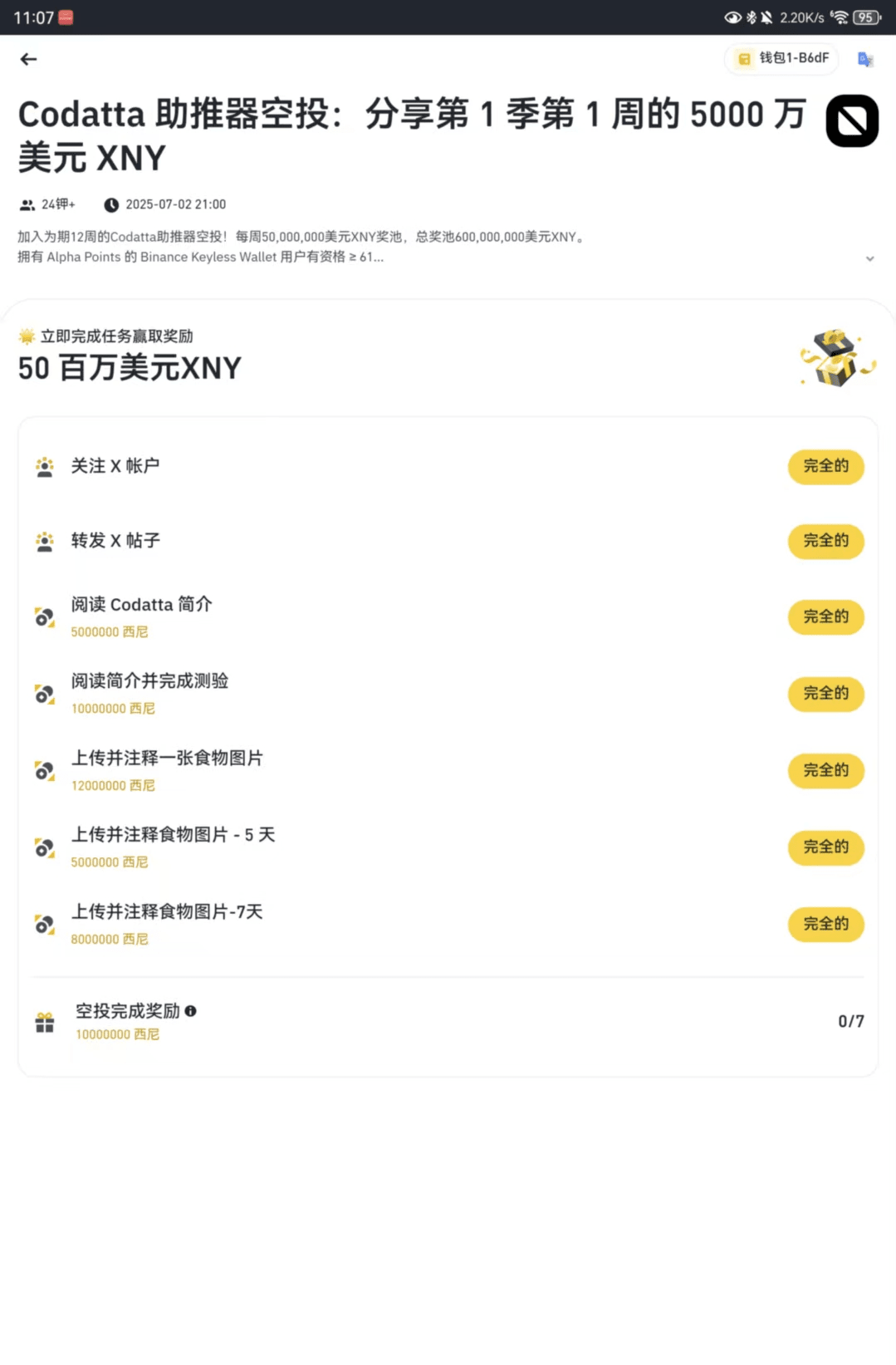896x1365 pixels.
Task: Tap 完全的 for 上传并注释食物图片 - 5 天
Action: coord(825,847)
